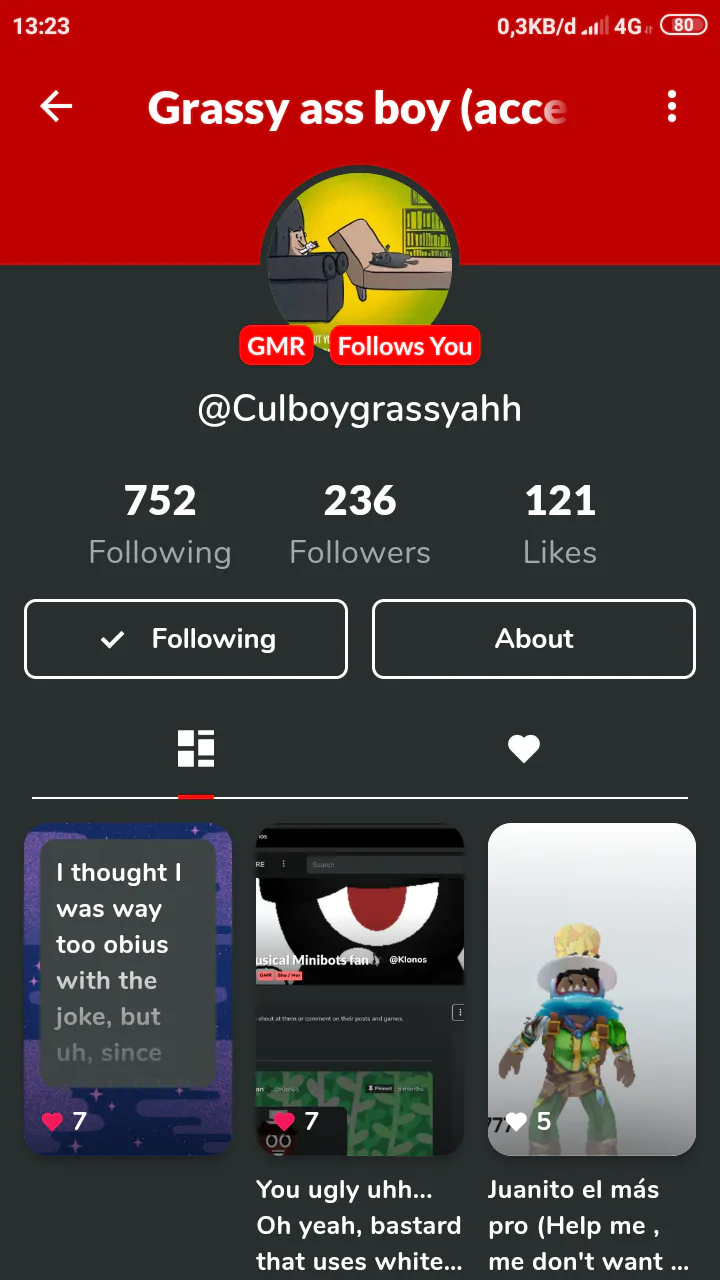View the 236 Followers list
Viewport: 720px width, 1280px height.
(360, 525)
